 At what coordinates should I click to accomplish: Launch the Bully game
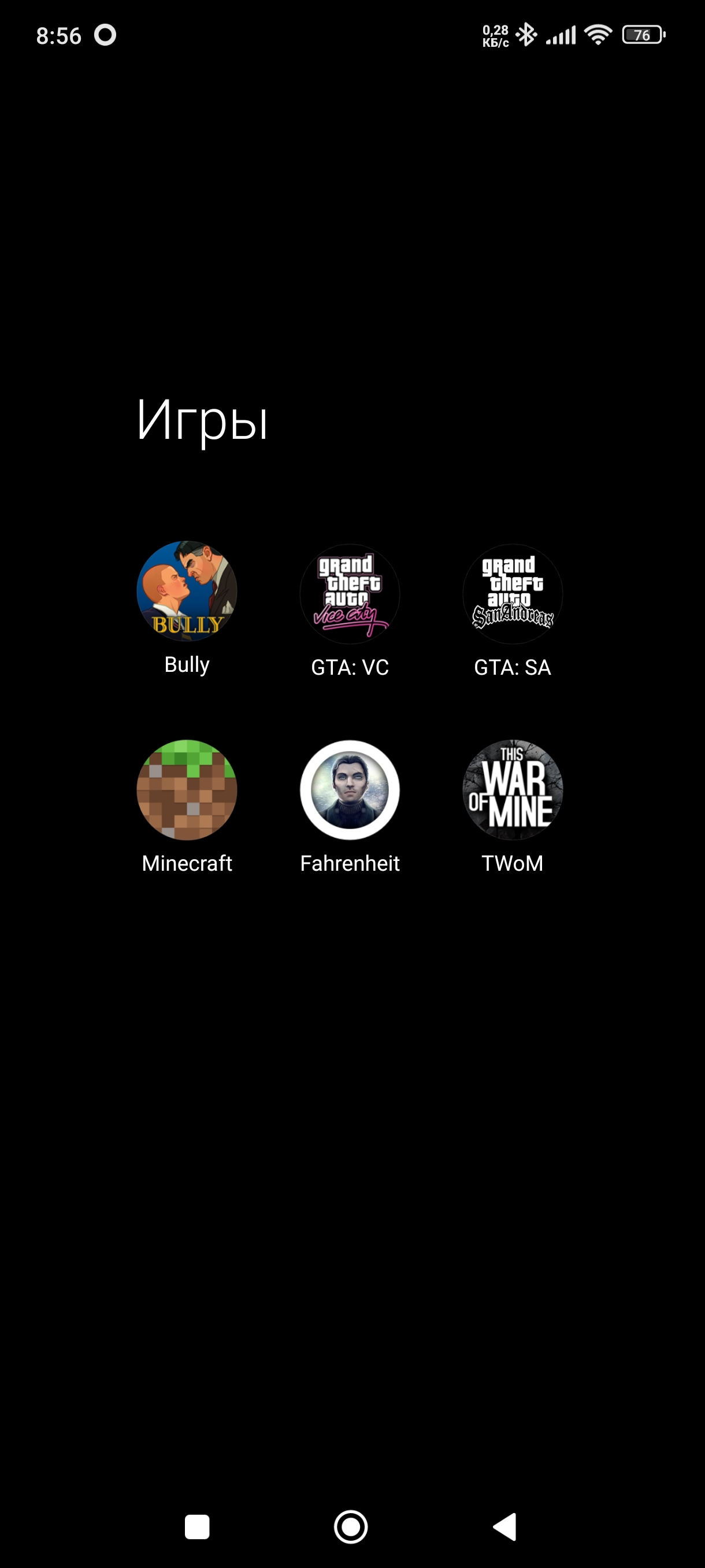tap(187, 591)
